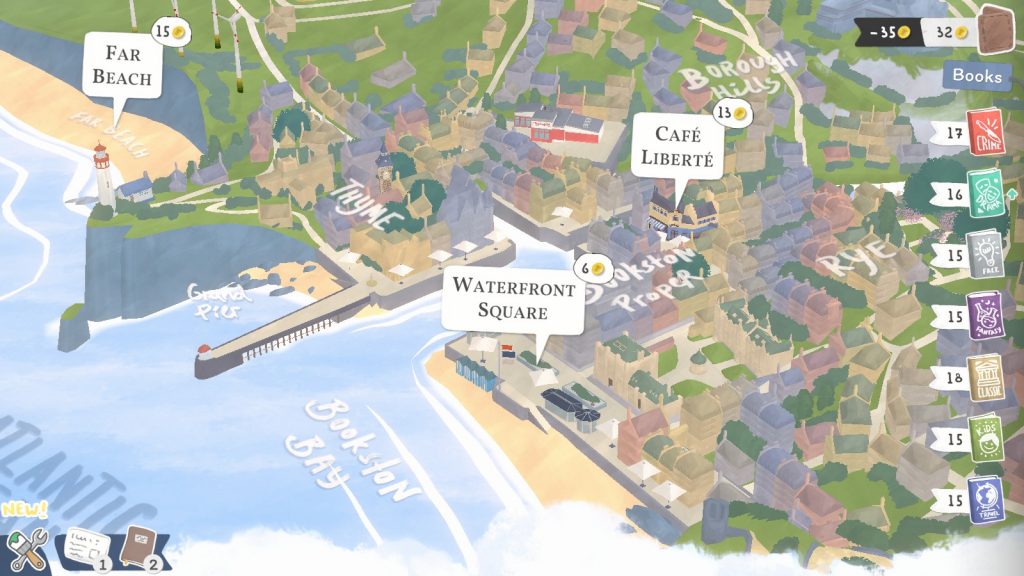Screen dimensions: 1024x576
Task: Select the Travel book genre
Action: pos(986,499)
